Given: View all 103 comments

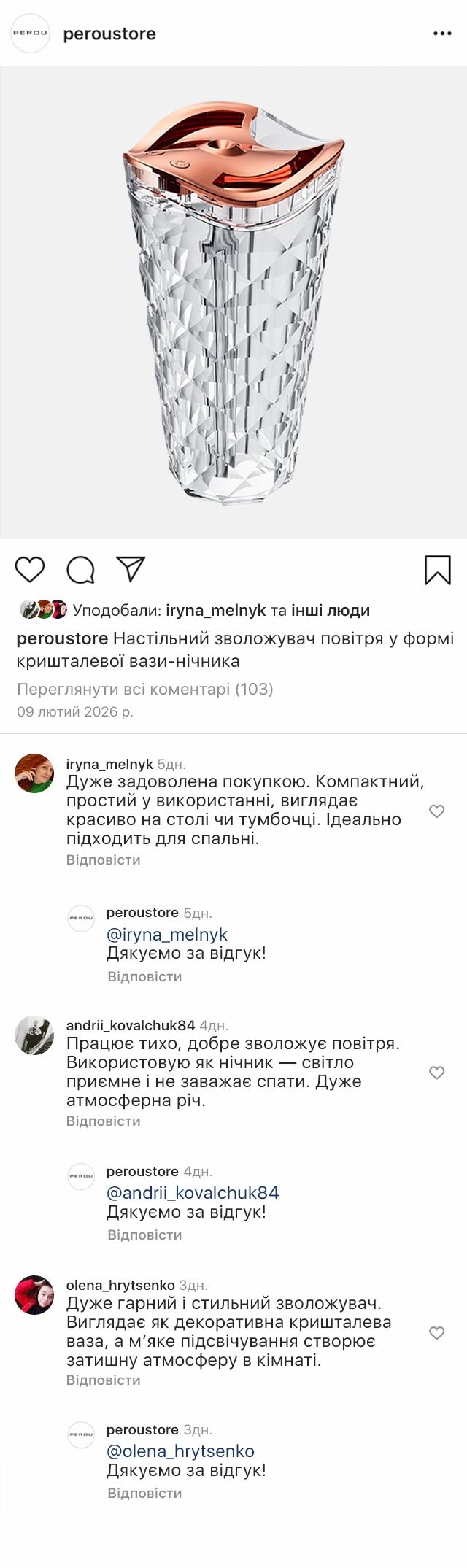Looking at the screenshot, I should coord(145,689).
